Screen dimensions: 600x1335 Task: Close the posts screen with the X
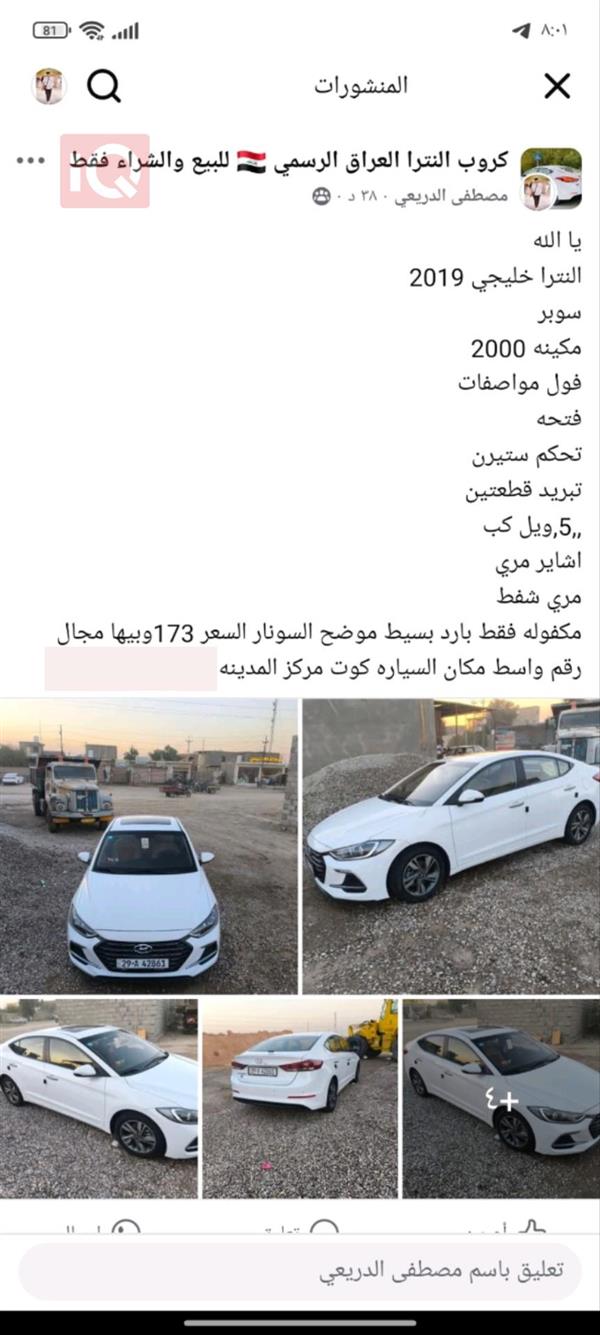(557, 86)
